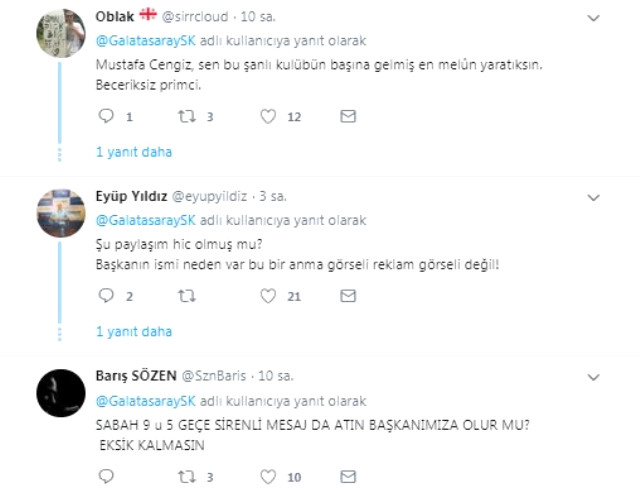Send Oblak's tweet via direct message

pos(347,117)
